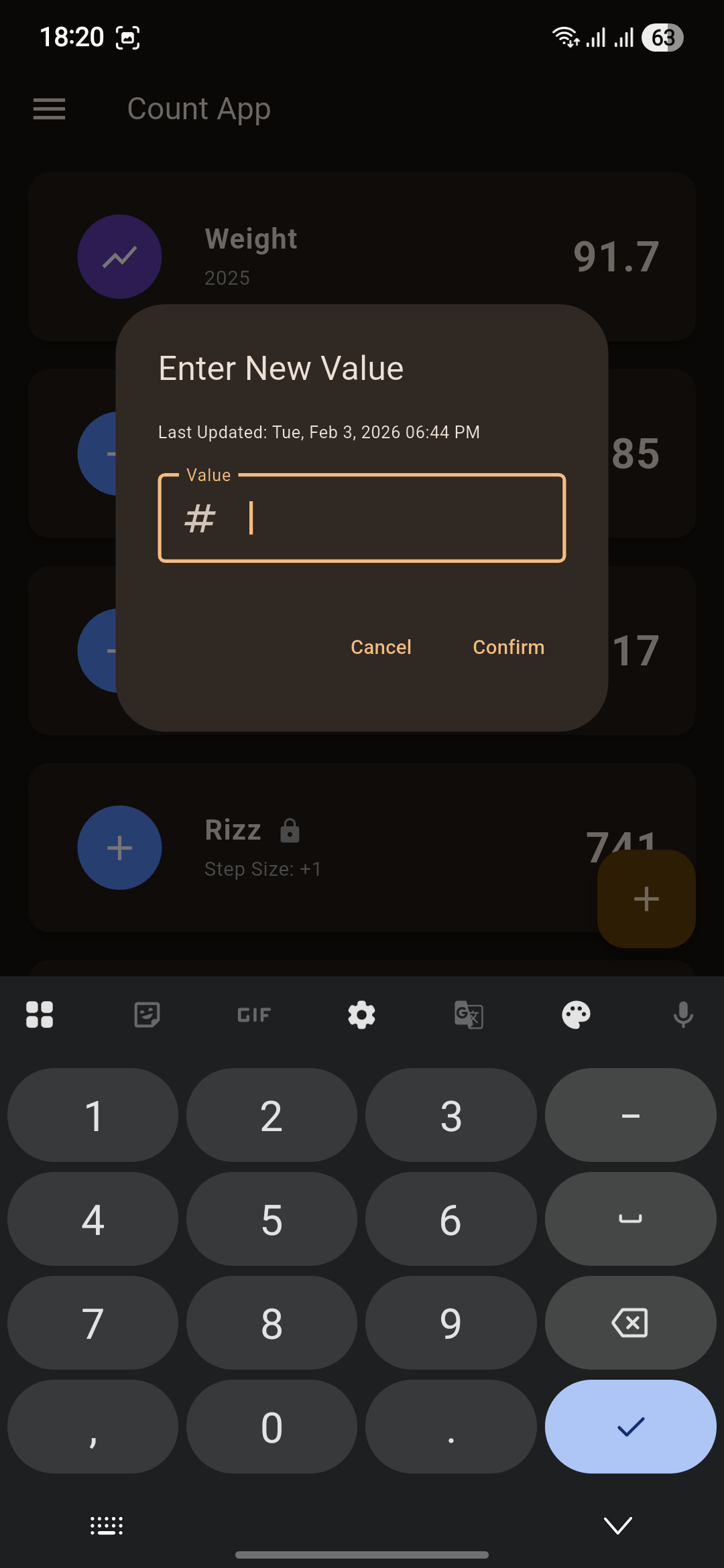This screenshot has width=724, height=1568.
Task: Open the keyboard translate tool
Action: click(469, 1015)
